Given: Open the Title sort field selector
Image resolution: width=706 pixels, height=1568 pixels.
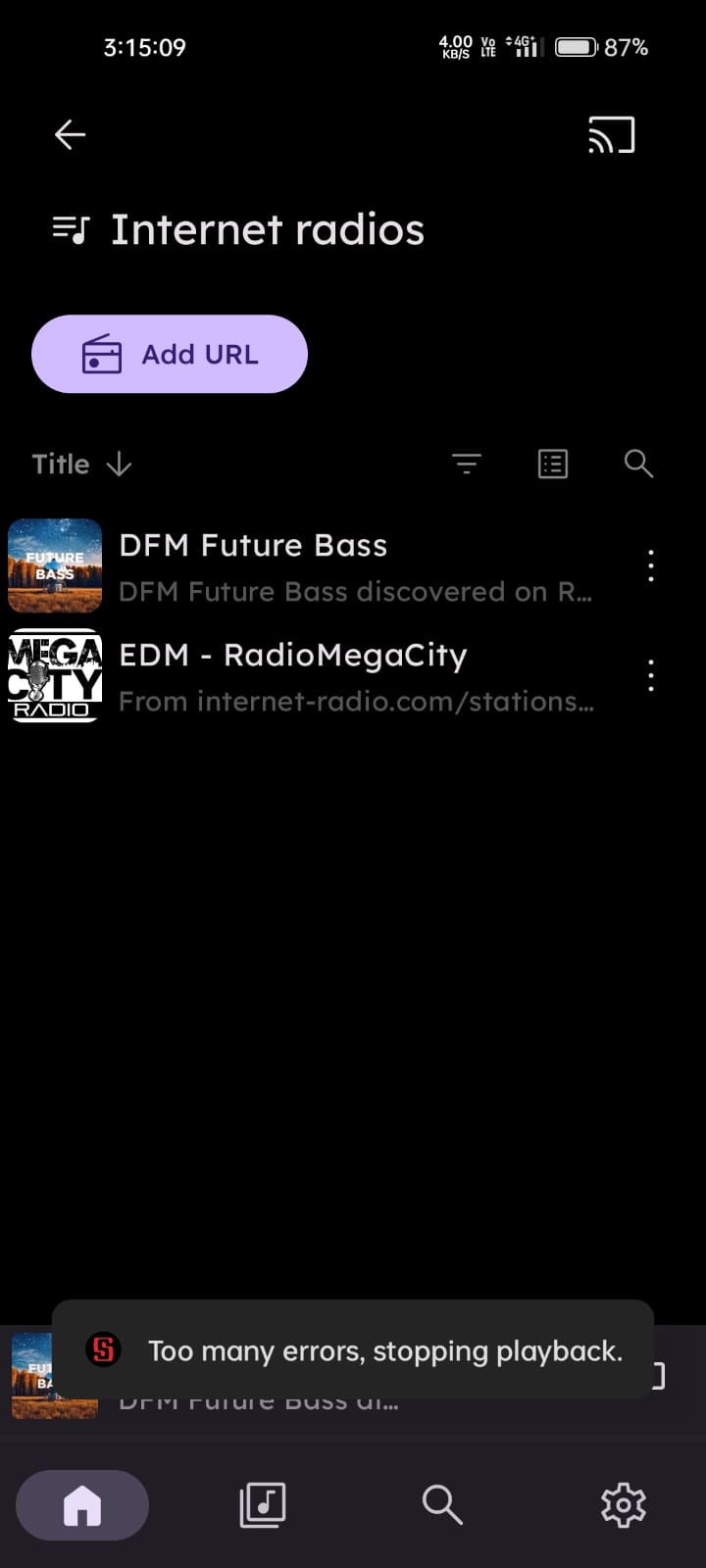Looking at the screenshot, I should click(60, 464).
